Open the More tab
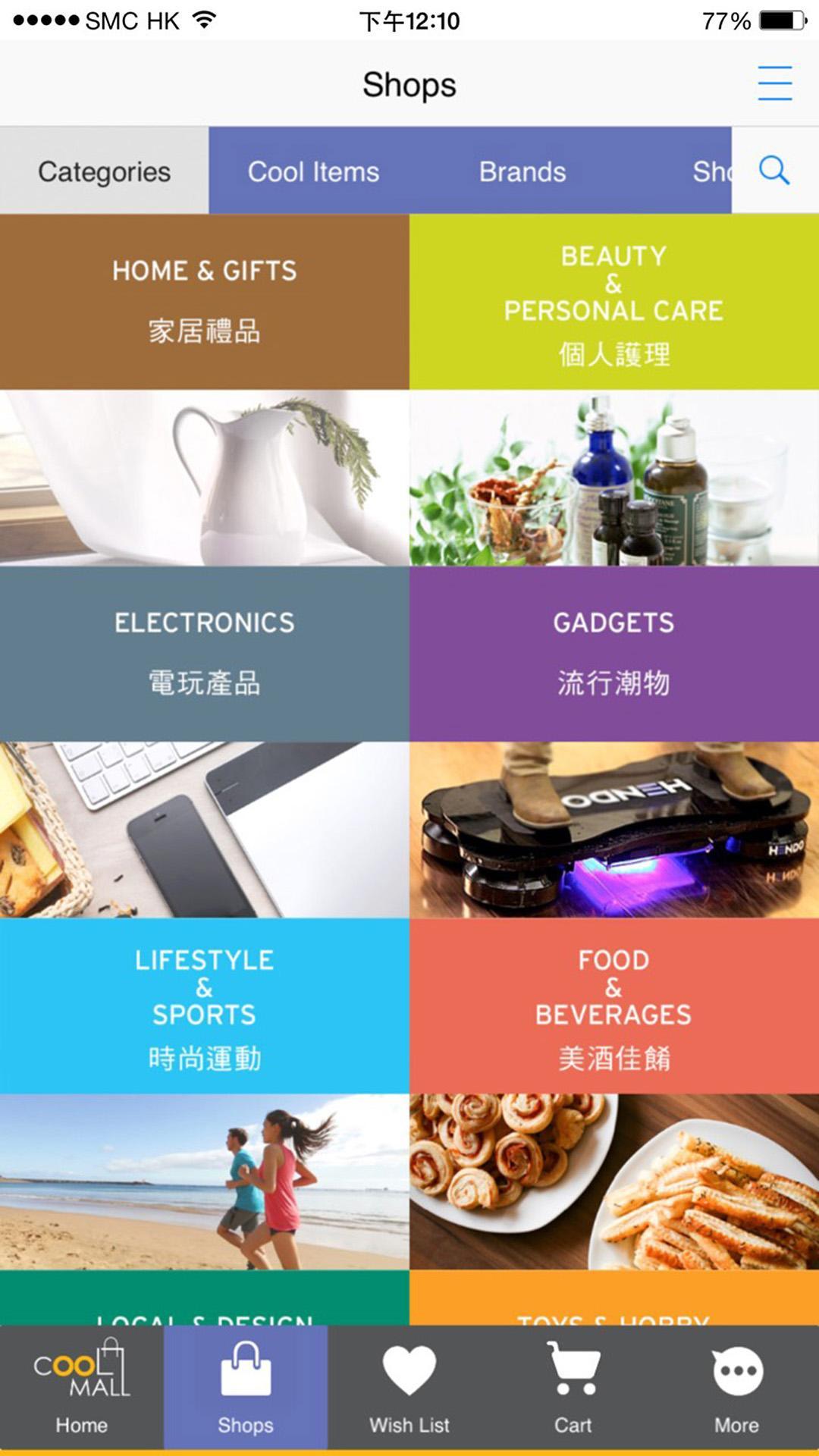Screen dimensions: 819x1456 [736, 1388]
